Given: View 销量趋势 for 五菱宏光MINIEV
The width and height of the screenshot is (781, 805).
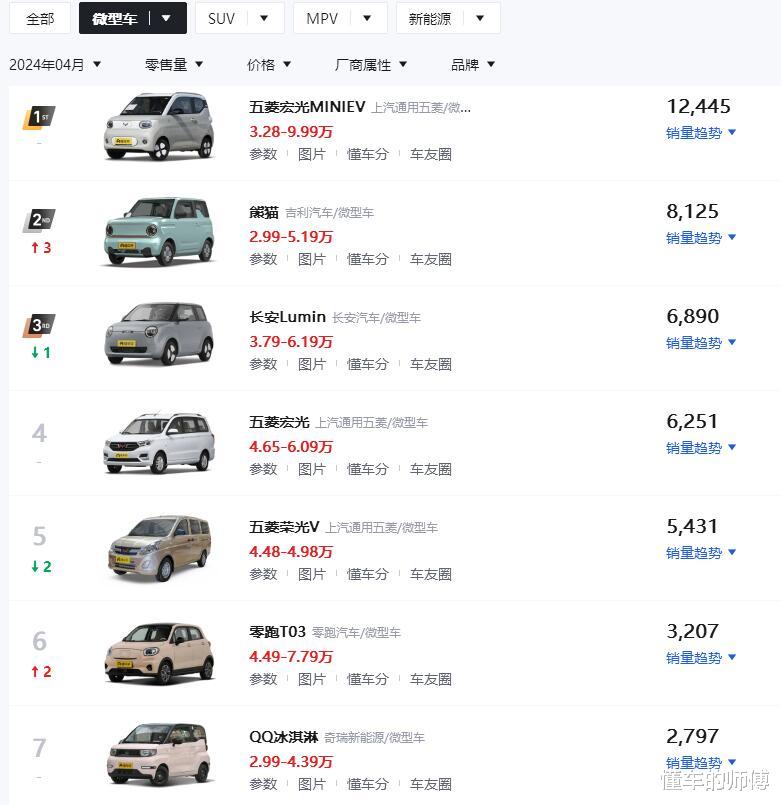Looking at the screenshot, I should click(701, 132).
